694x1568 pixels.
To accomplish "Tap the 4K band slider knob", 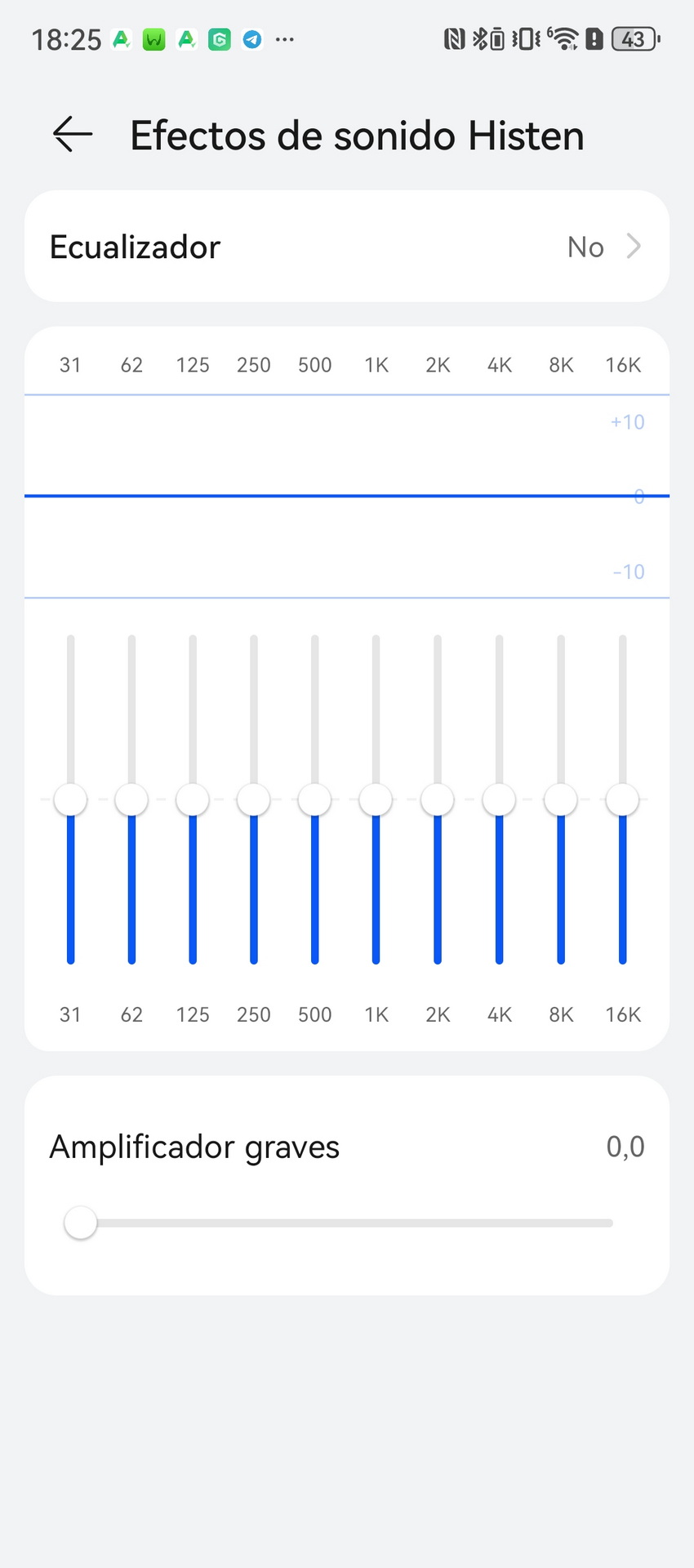I will (499, 800).
